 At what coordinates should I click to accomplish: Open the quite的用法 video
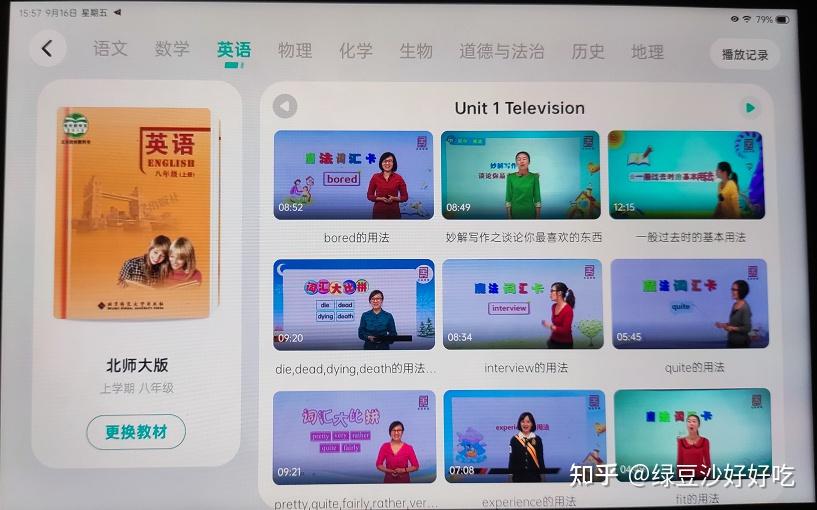coord(689,304)
